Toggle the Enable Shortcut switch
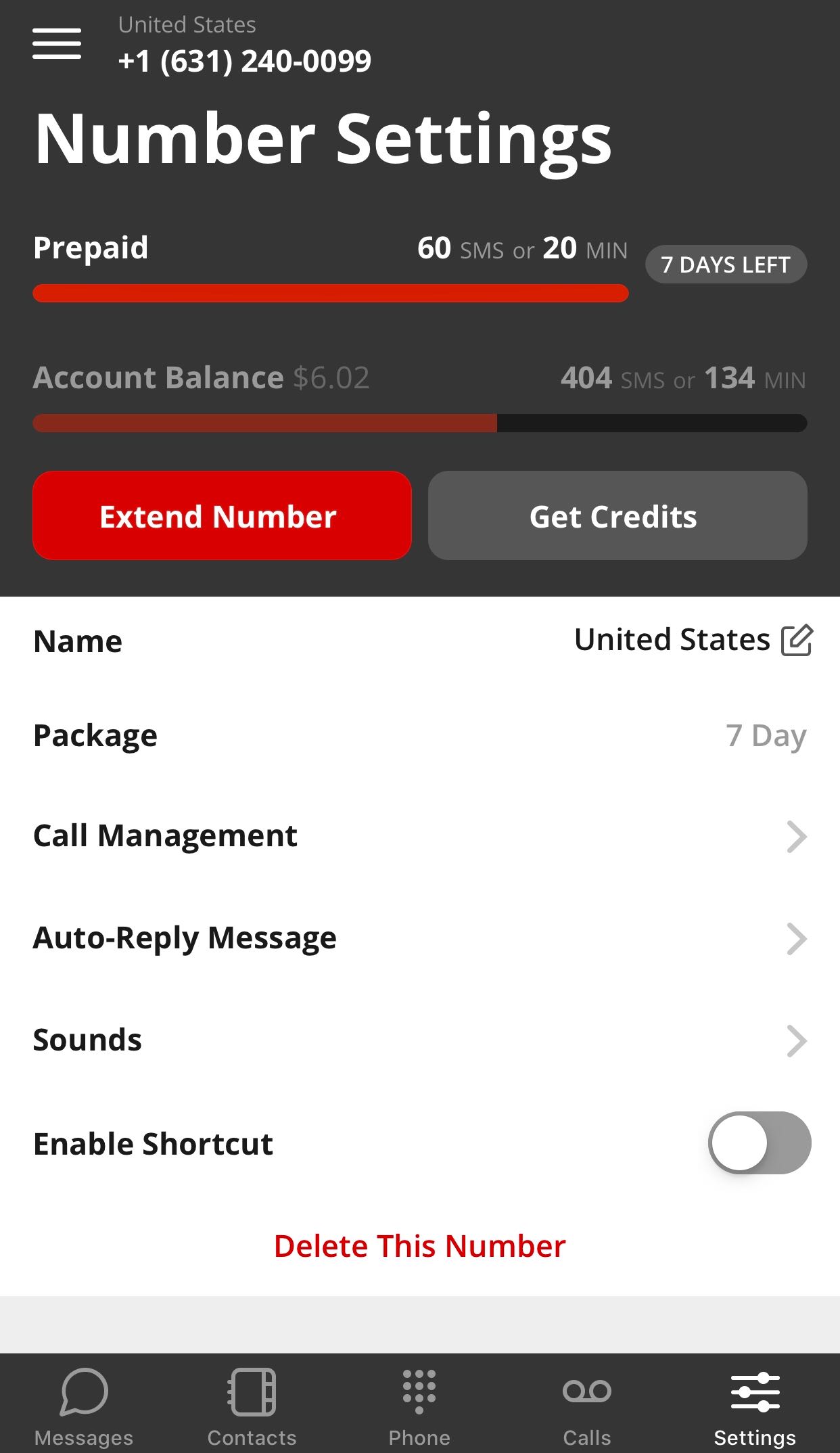The height and width of the screenshot is (1453, 840). 760,1143
